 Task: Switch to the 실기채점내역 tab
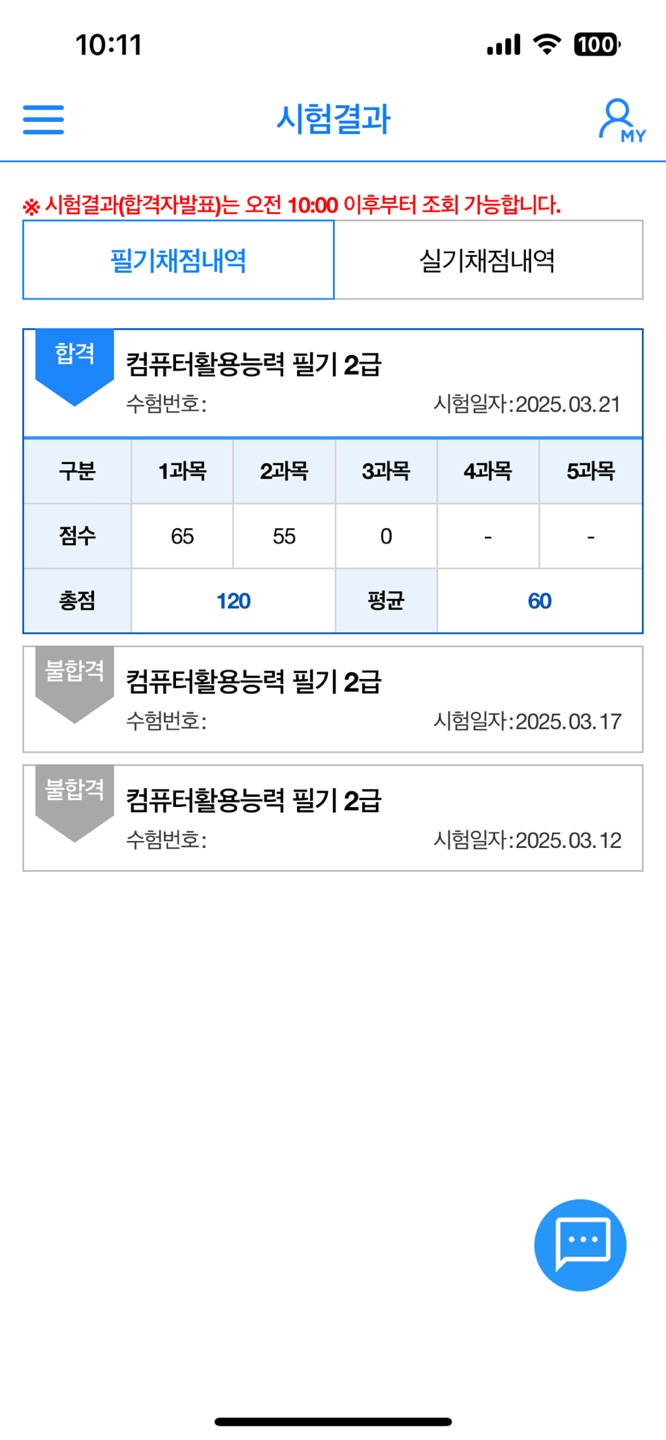click(488, 261)
